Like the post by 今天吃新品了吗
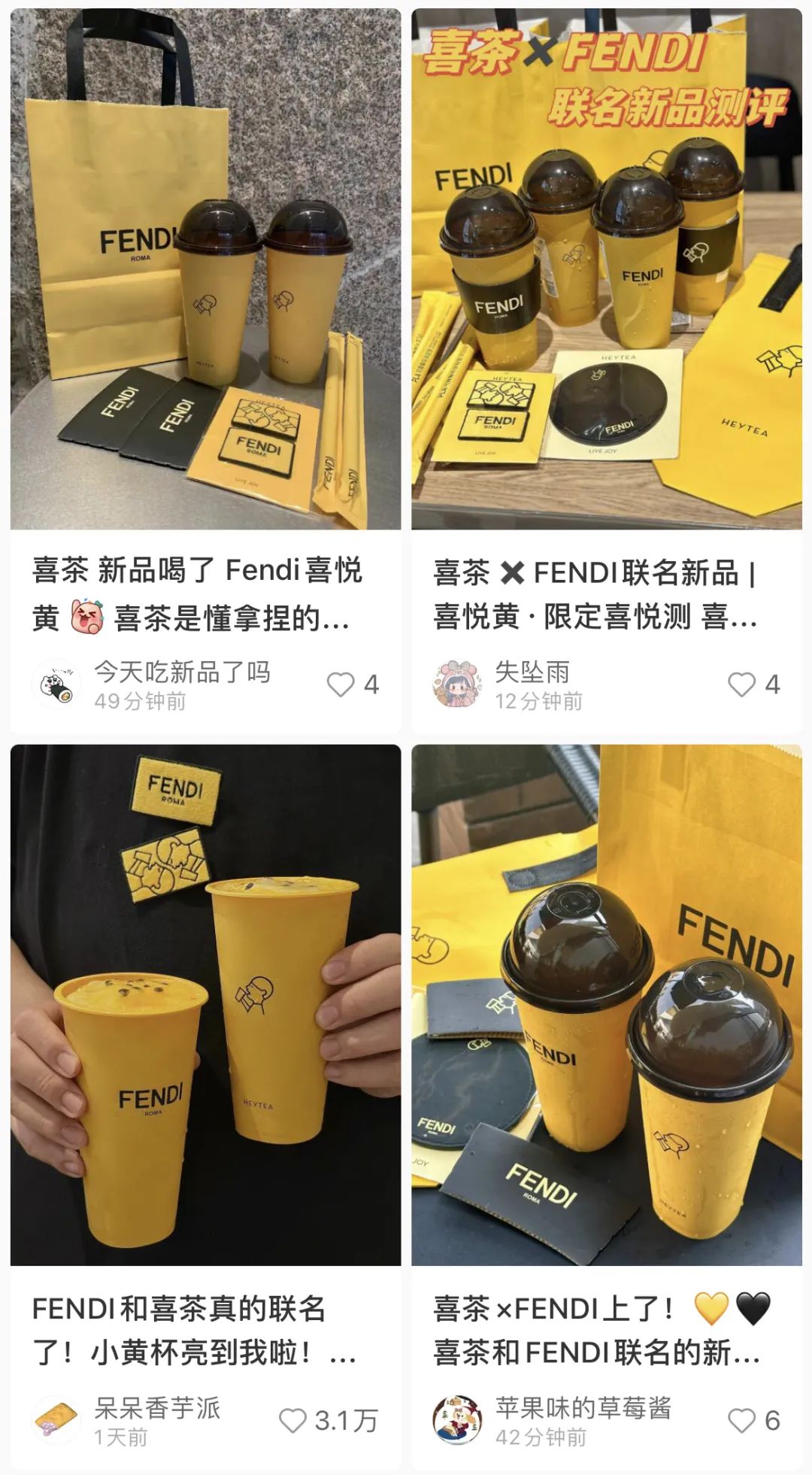Screen dimensions: 812x1475 [x=341, y=684]
